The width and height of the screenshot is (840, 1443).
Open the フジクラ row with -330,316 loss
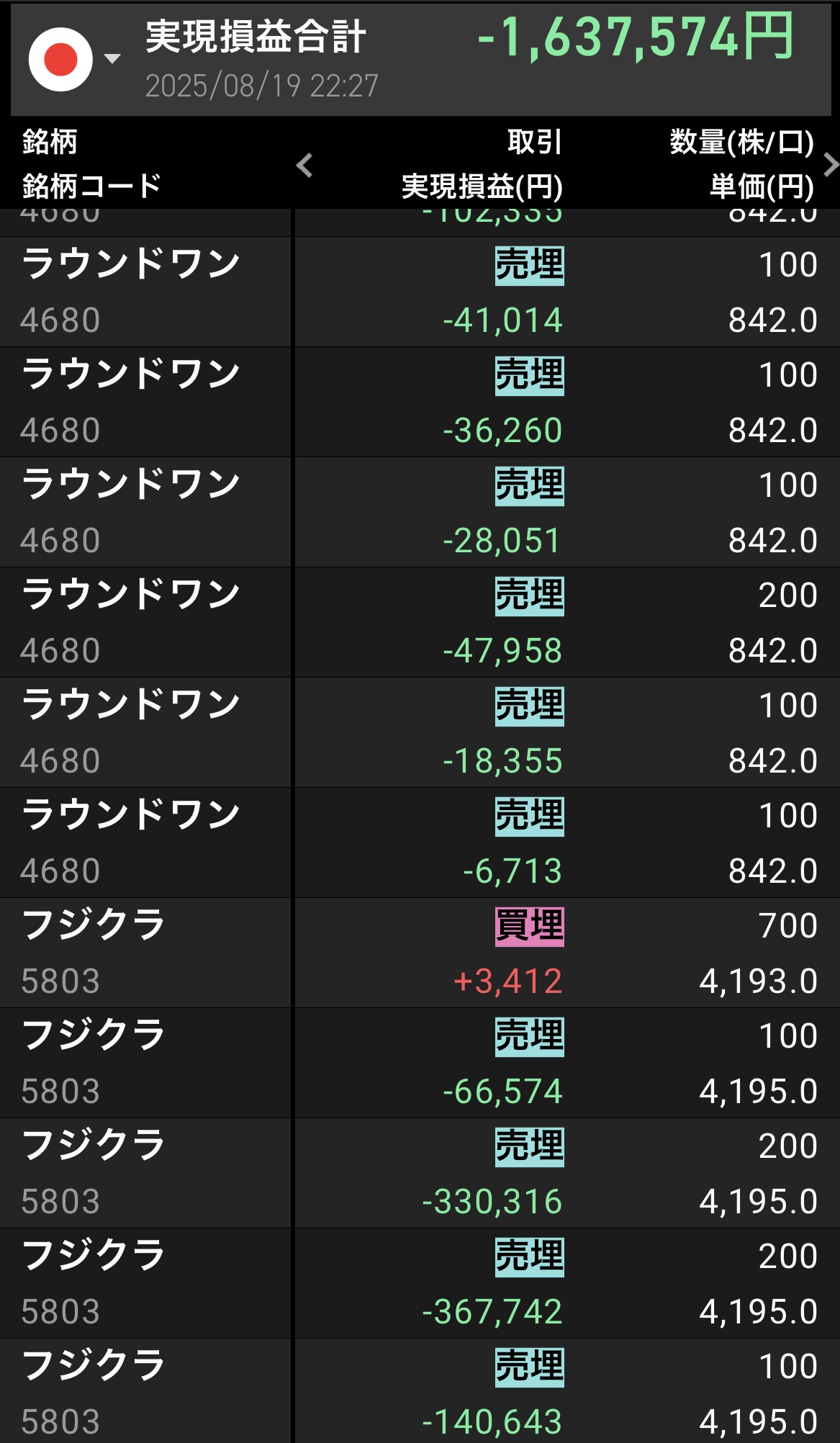420,1173
